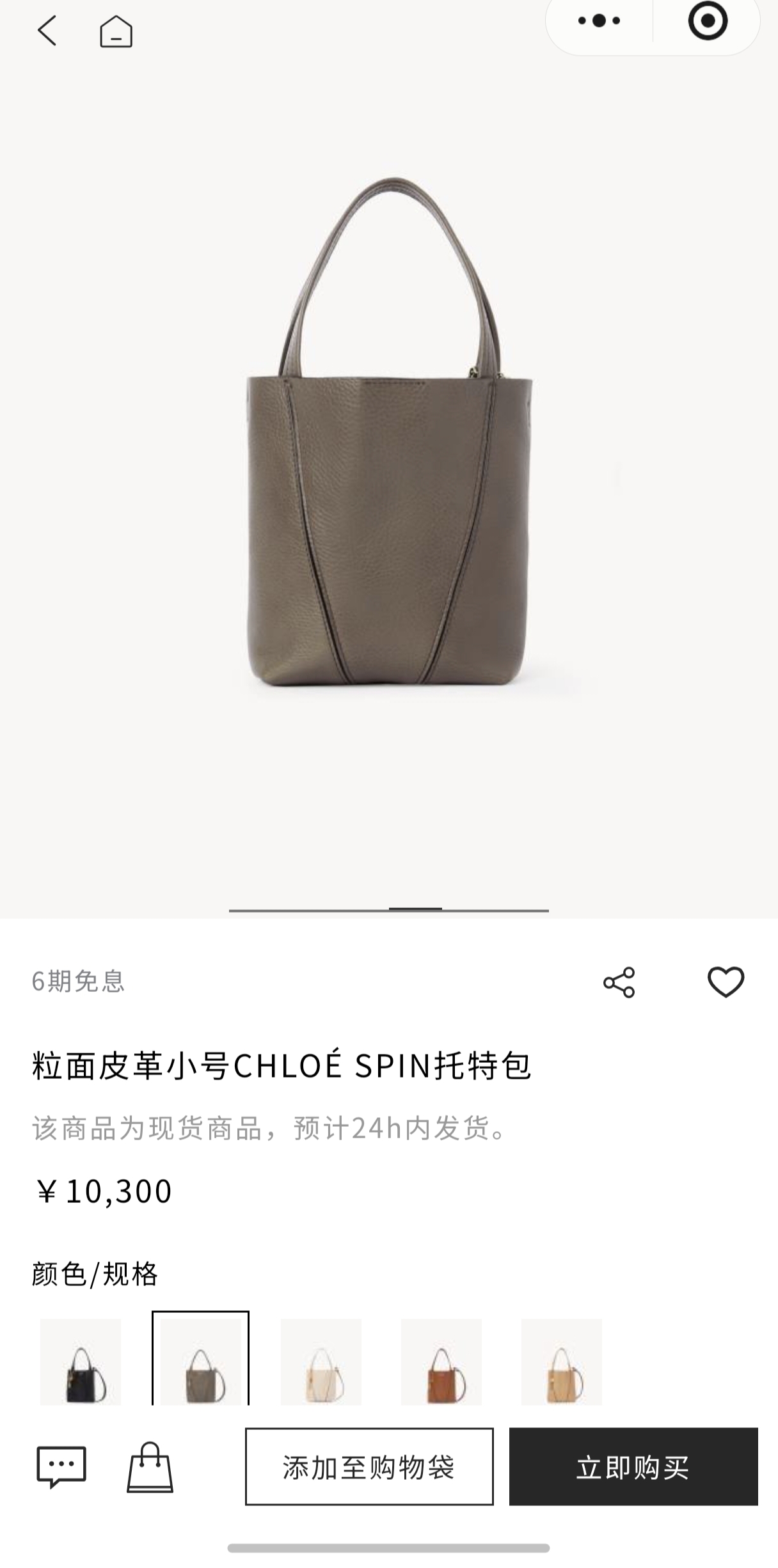
Task: View the shopping bag
Action: point(150,1467)
